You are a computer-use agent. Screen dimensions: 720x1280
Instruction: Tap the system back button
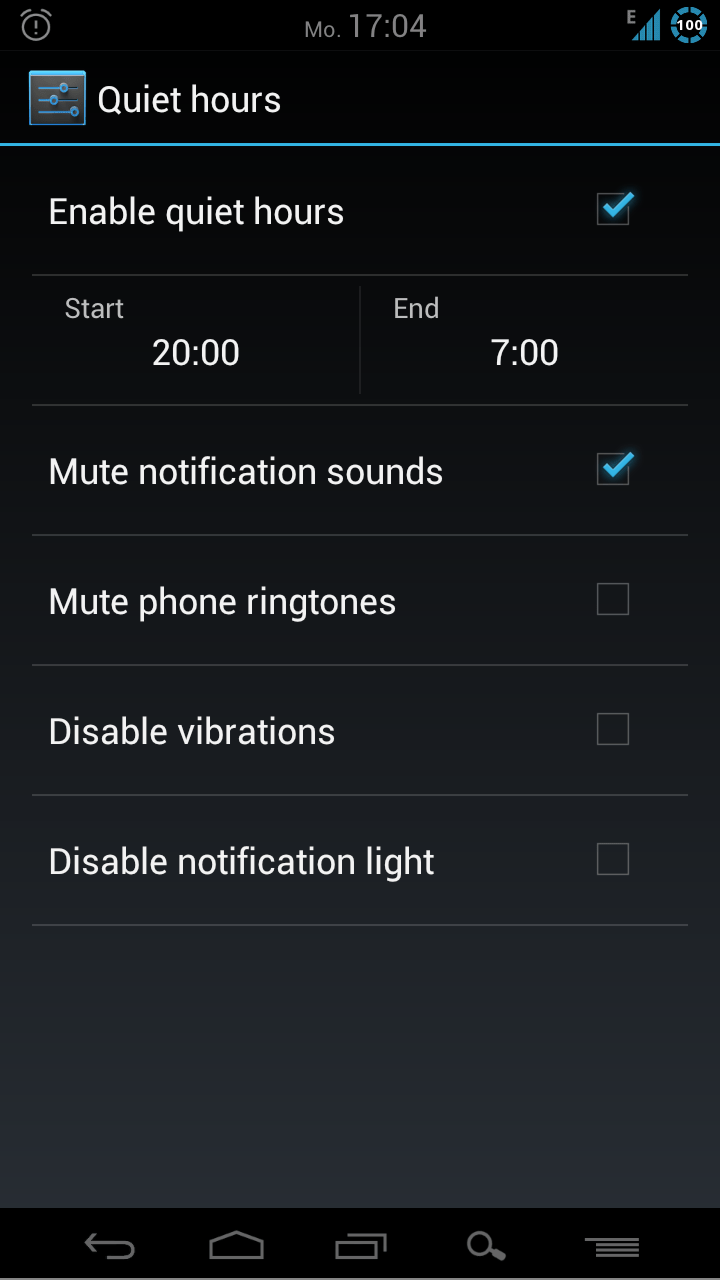tap(110, 1246)
